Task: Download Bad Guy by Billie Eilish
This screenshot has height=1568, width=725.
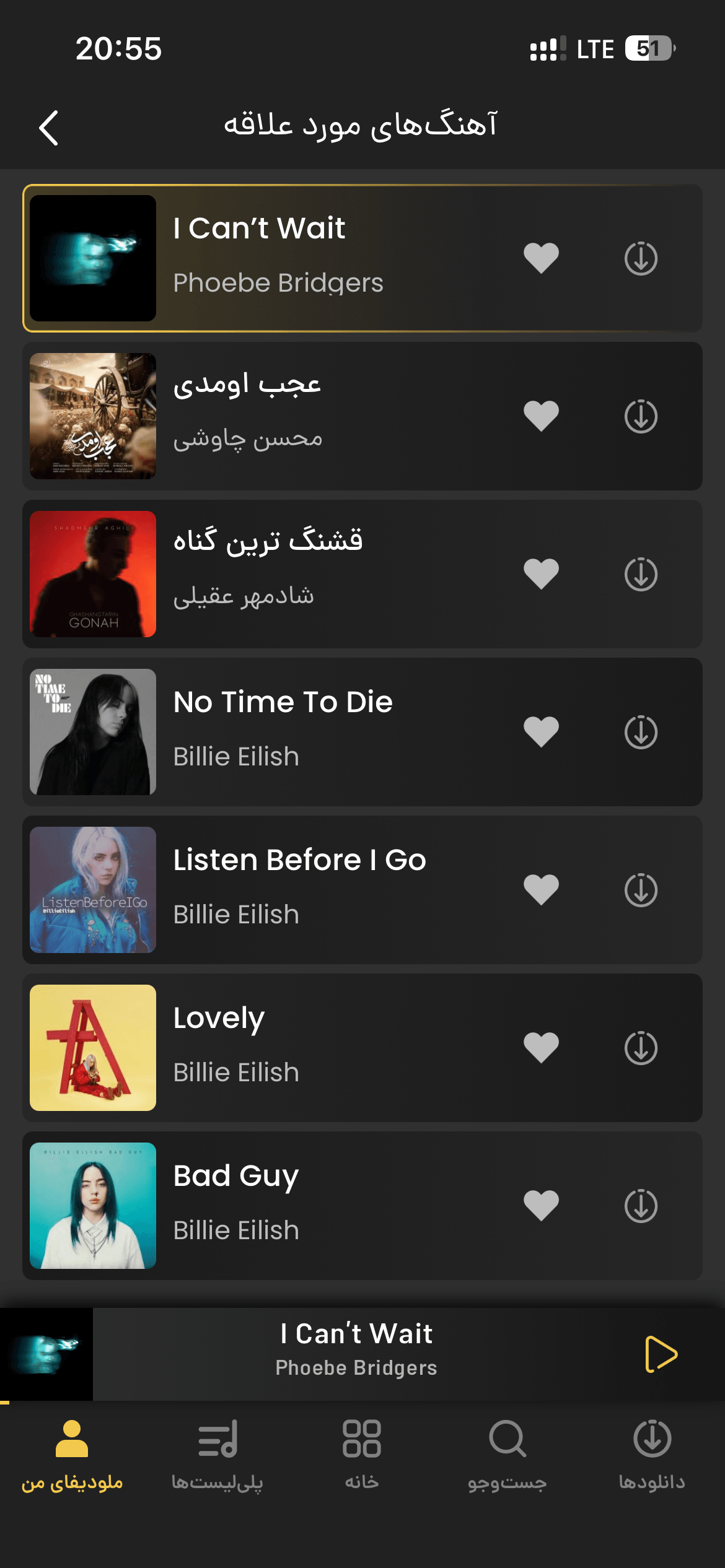Action: (641, 1206)
